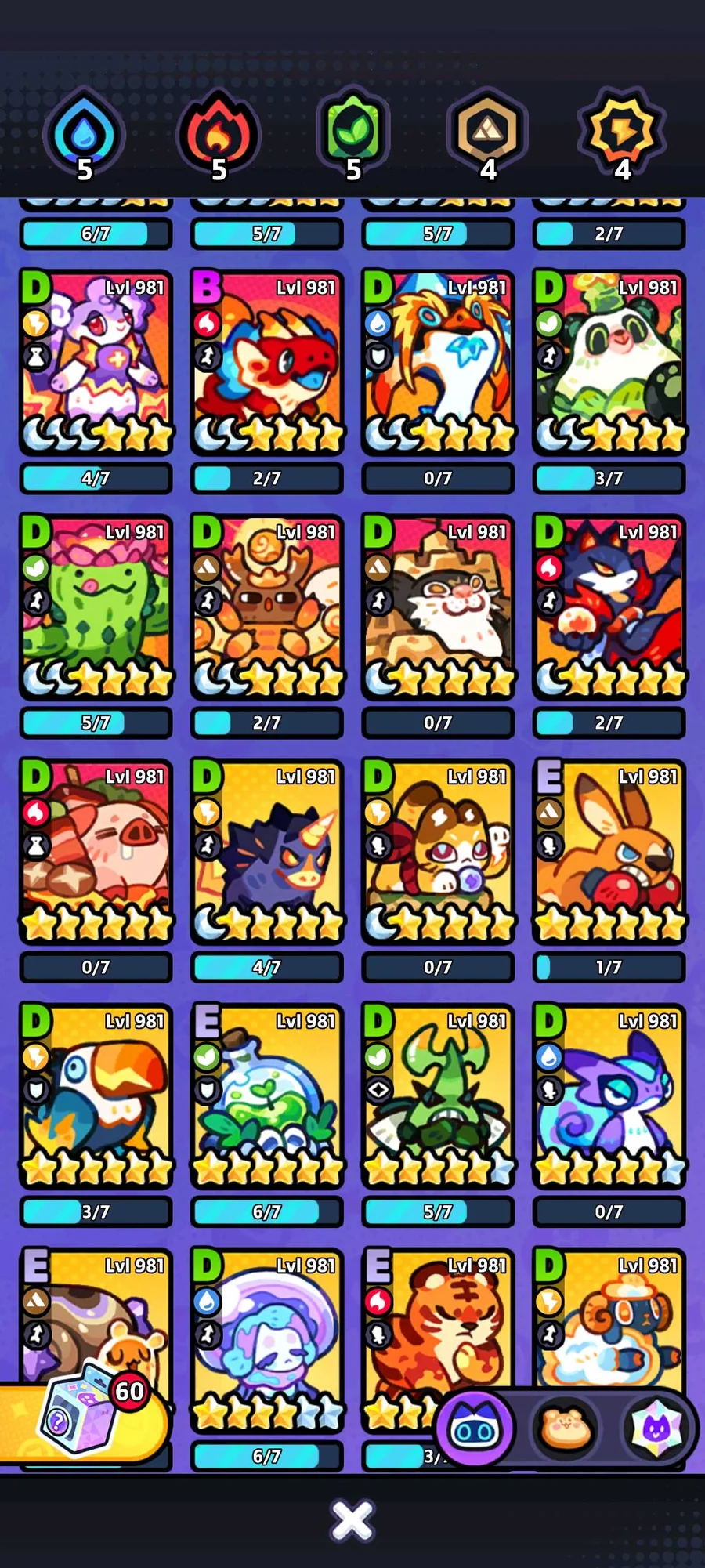Open the purple mushroom girl card
This screenshot has width=705, height=1568.
click(267, 1340)
